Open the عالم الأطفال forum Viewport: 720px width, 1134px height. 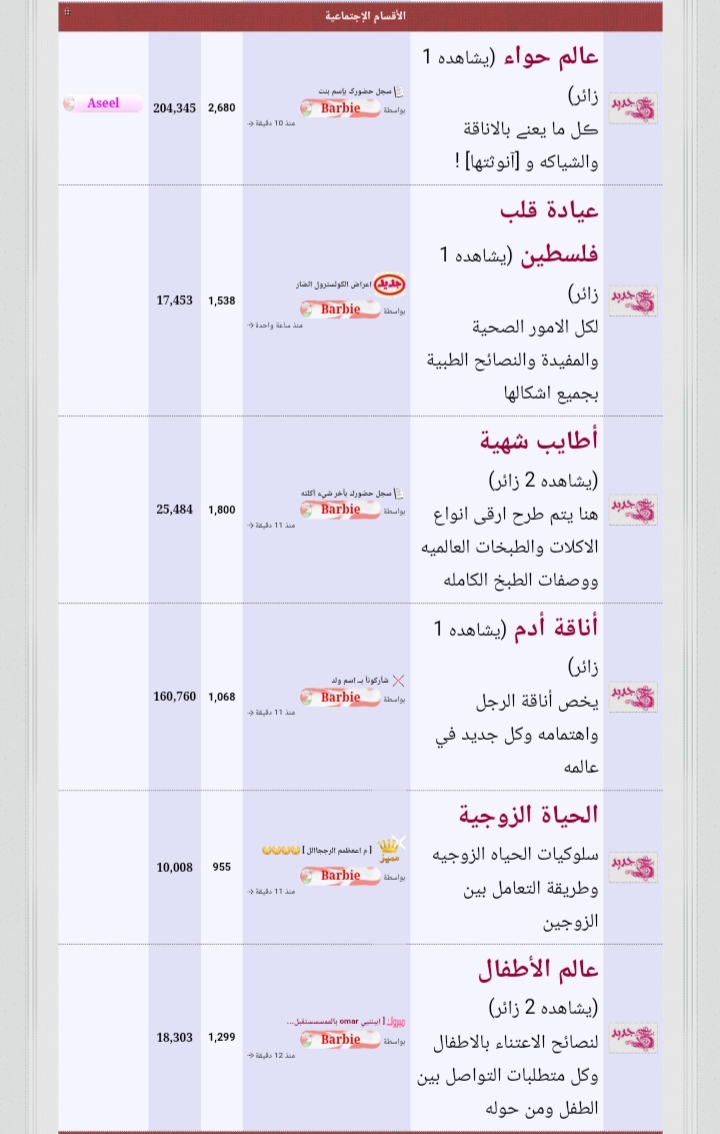538,969
